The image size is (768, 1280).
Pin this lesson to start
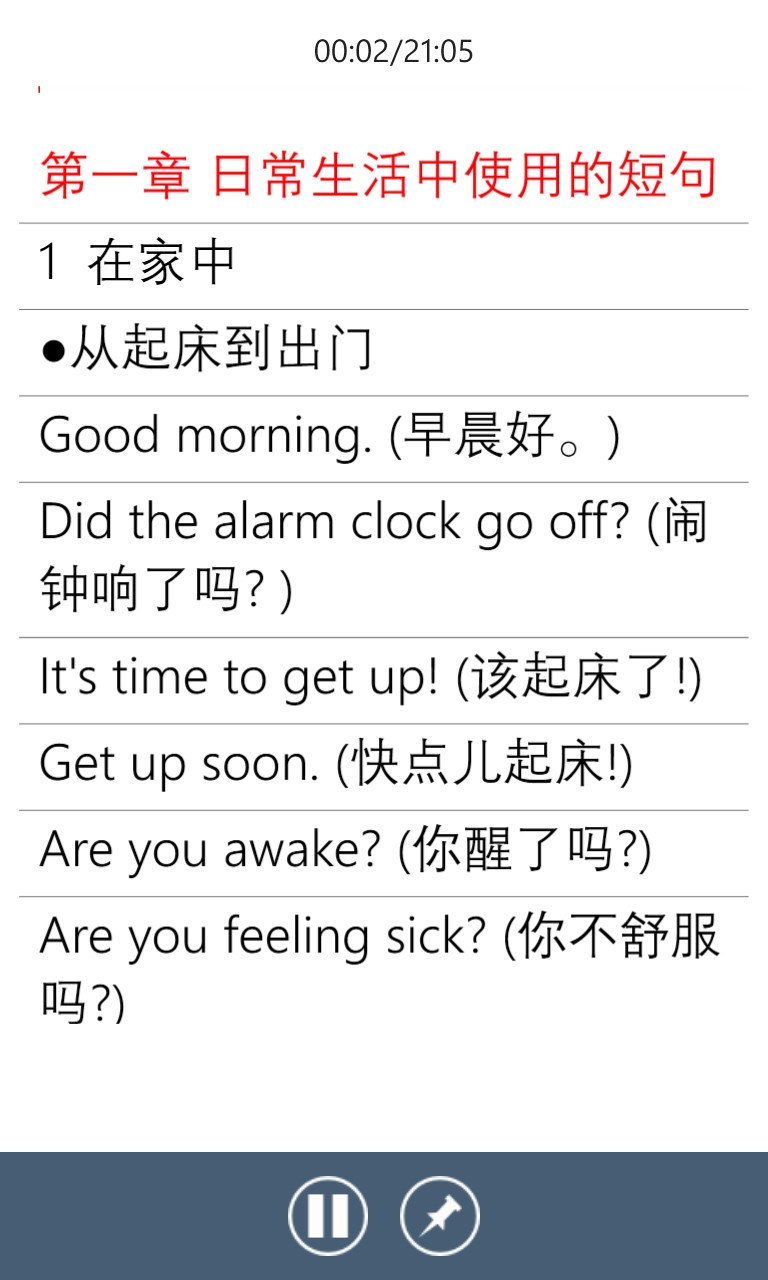(x=440, y=1216)
